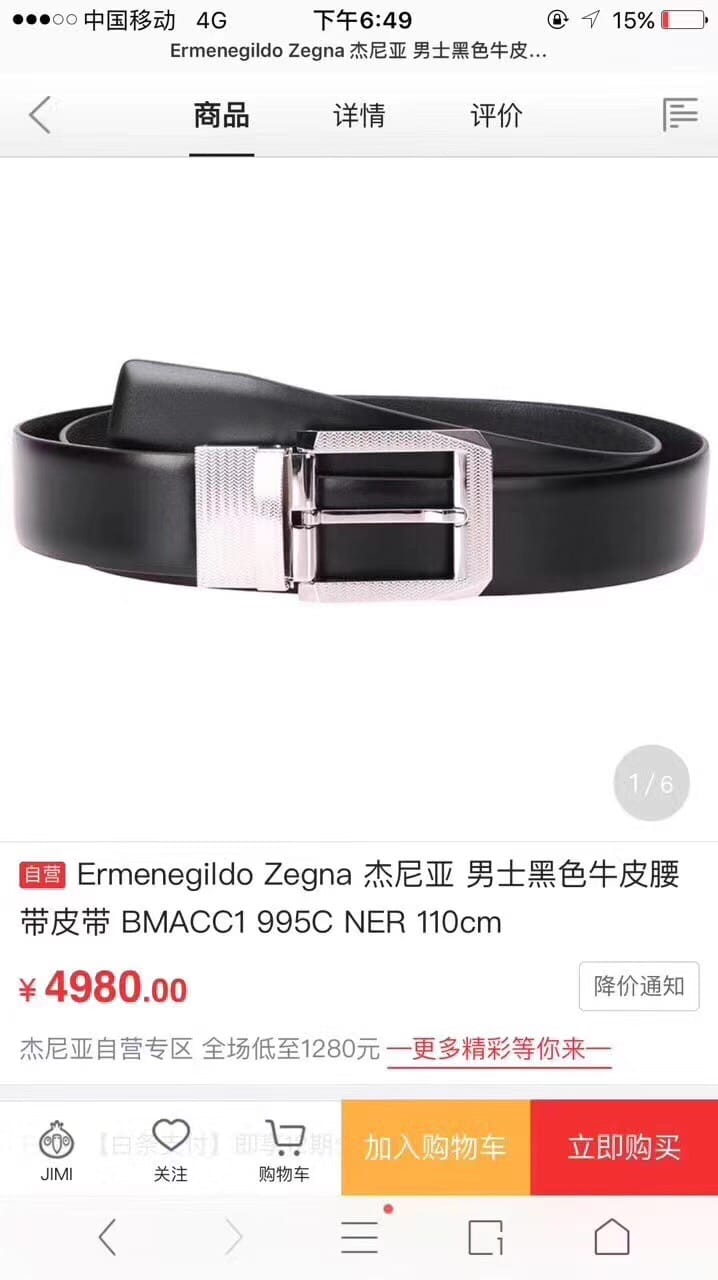Open the browser tabs icon
Screen dimensions: 718x1280
(485, 1238)
